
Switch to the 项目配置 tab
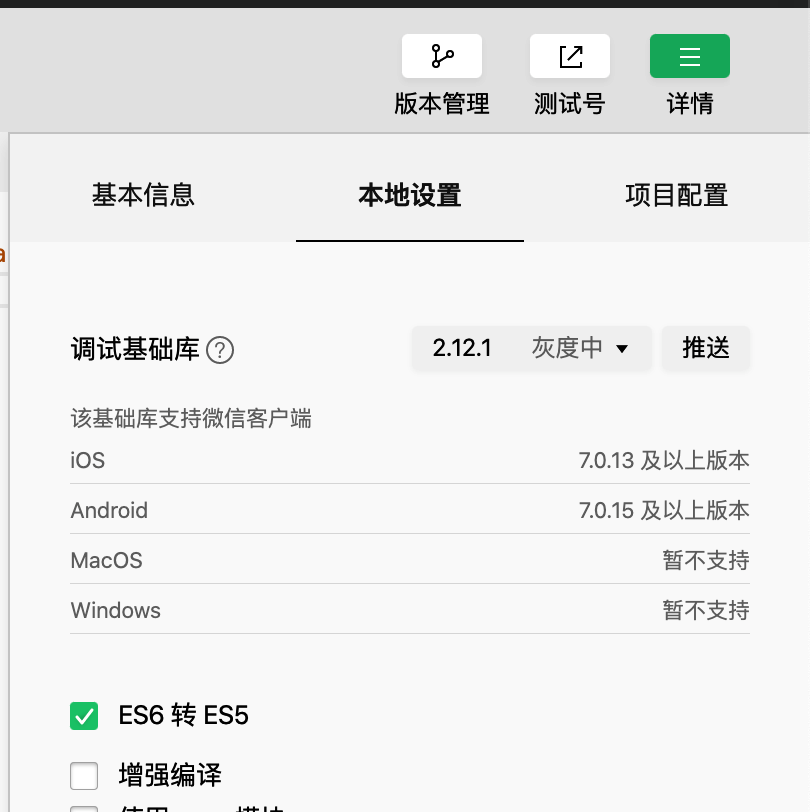point(677,195)
